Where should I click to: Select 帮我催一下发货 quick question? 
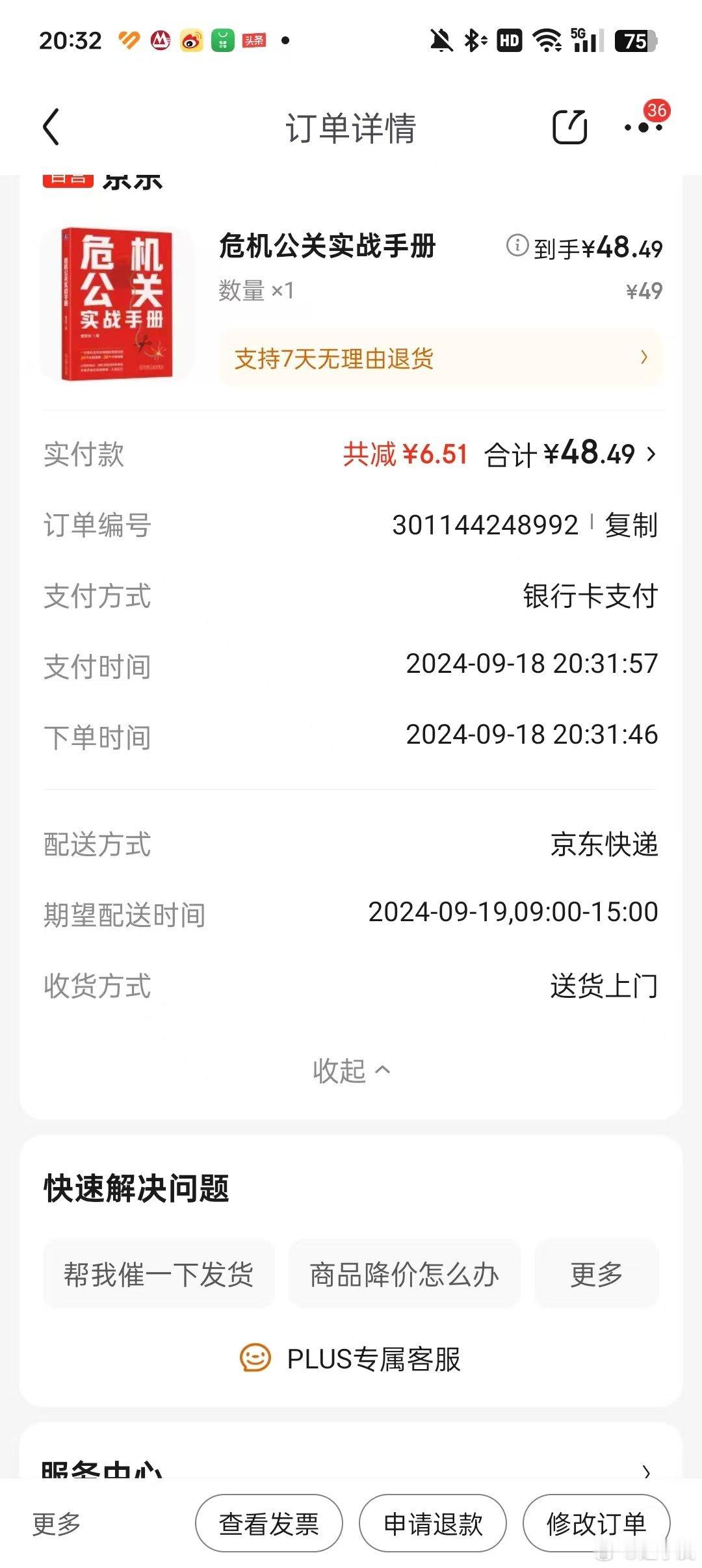[159, 1274]
